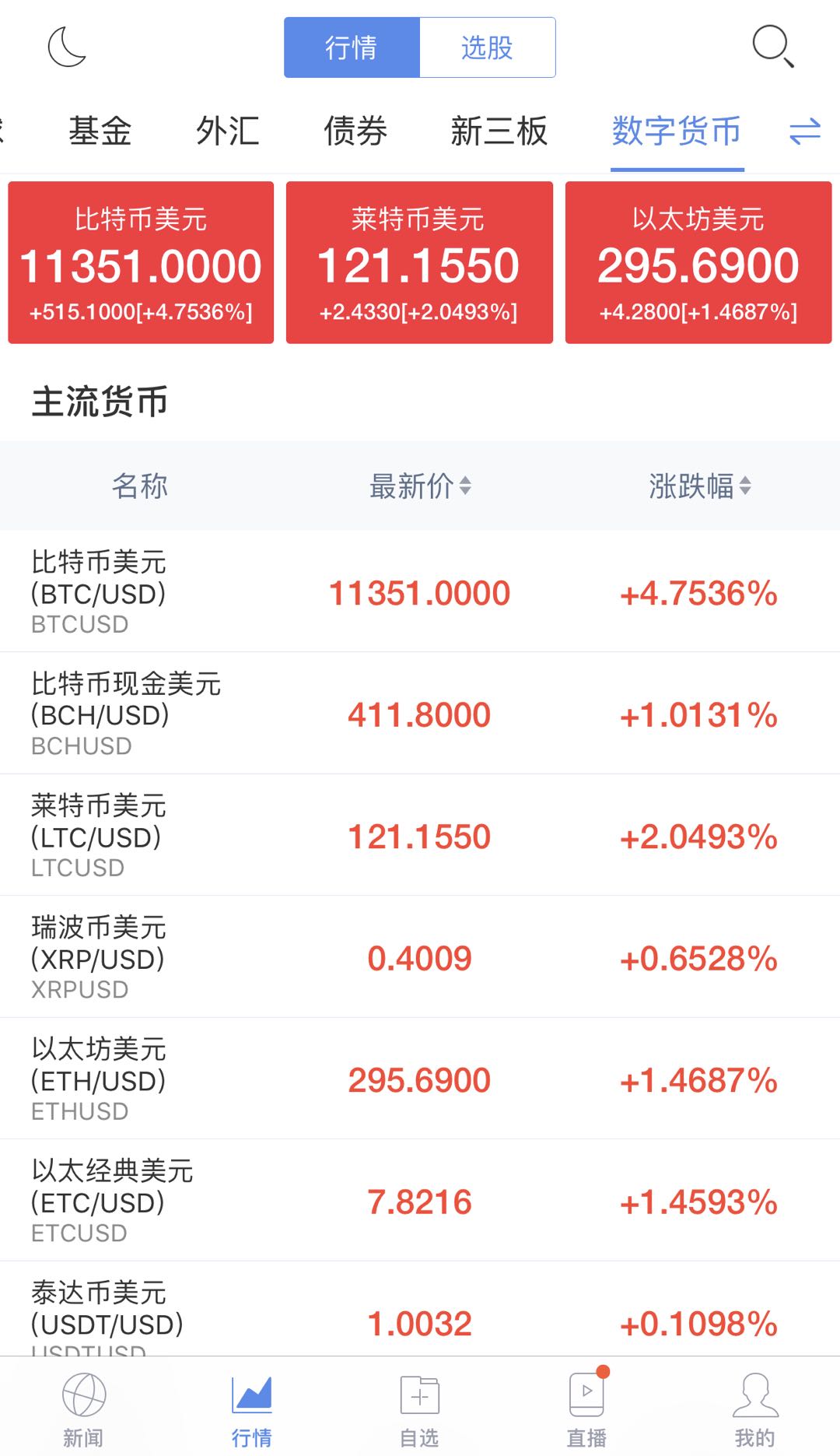Screen dimensions: 840x1456
Task: Open the search magnifier
Action: (x=773, y=47)
